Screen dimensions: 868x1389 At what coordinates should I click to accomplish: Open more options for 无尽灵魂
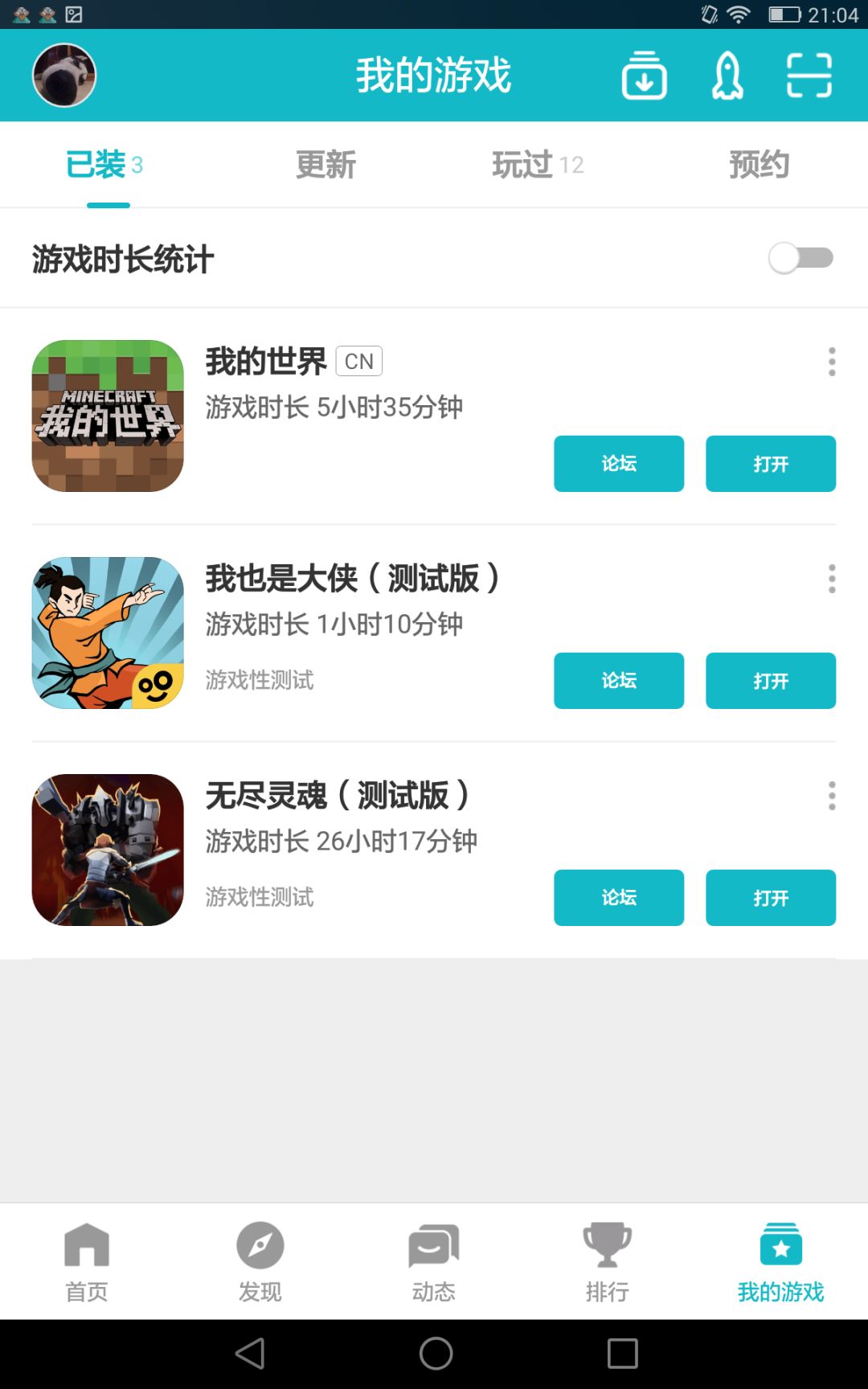point(832,796)
